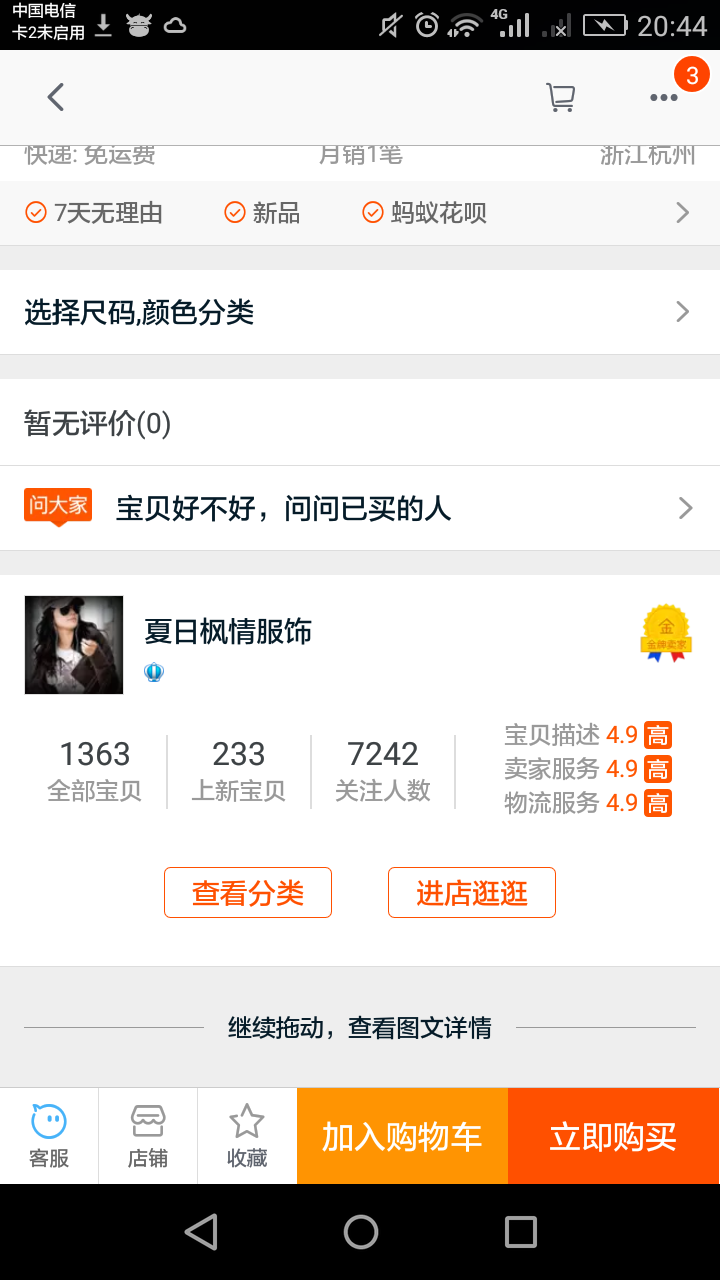
Task: Open the 问大家 Q&A icon
Action: coord(57,507)
